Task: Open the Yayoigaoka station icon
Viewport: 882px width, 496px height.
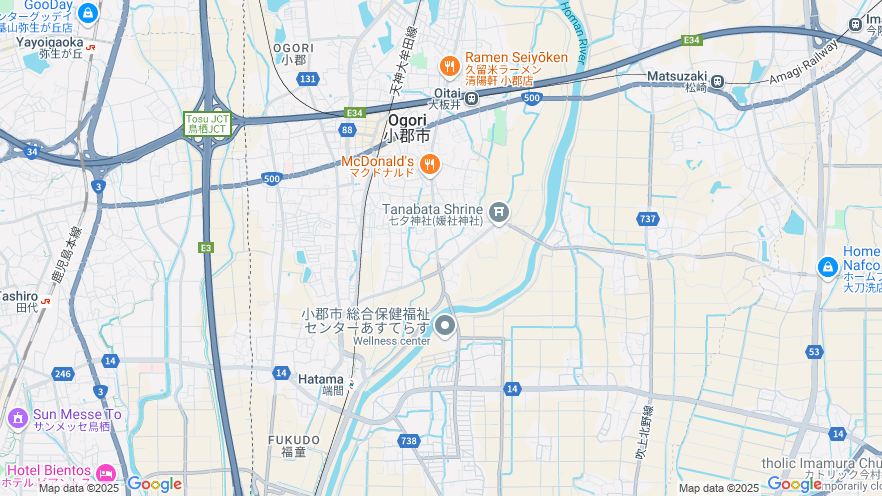Action: pos(91,46)
